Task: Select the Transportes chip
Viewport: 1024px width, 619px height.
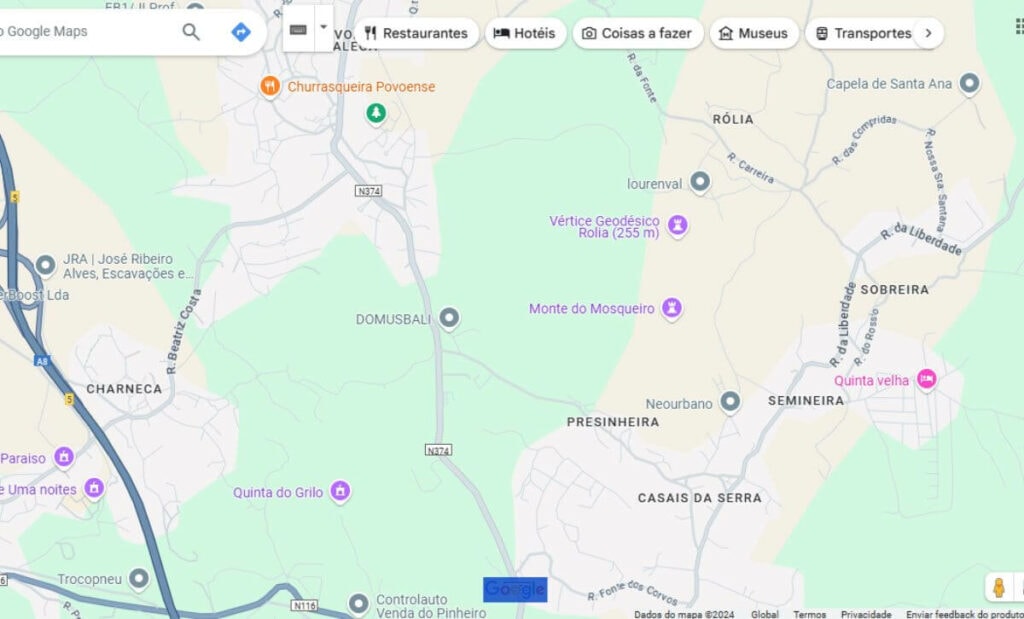Action: (x=864, y=33)
